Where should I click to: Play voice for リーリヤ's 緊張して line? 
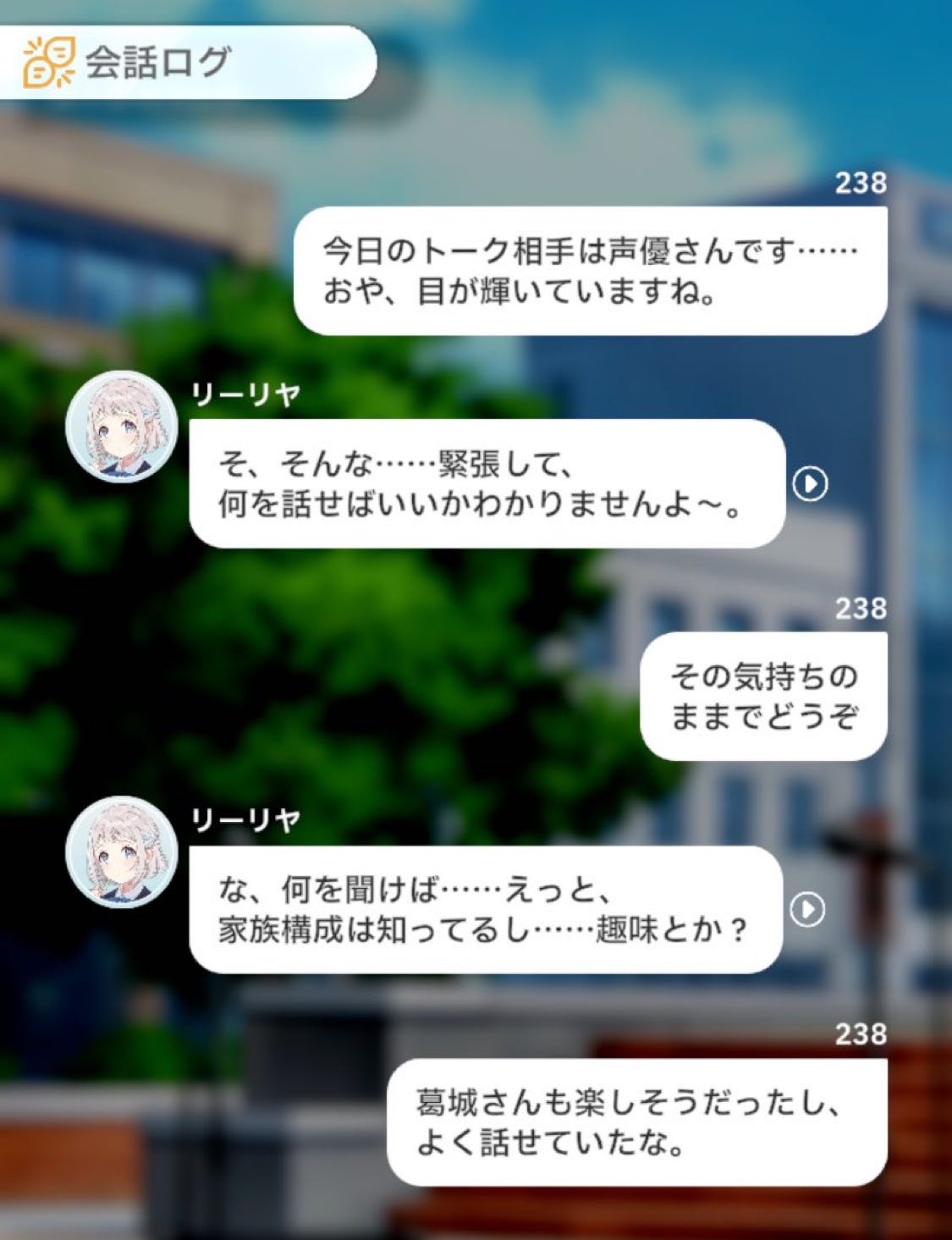point(810,484)
